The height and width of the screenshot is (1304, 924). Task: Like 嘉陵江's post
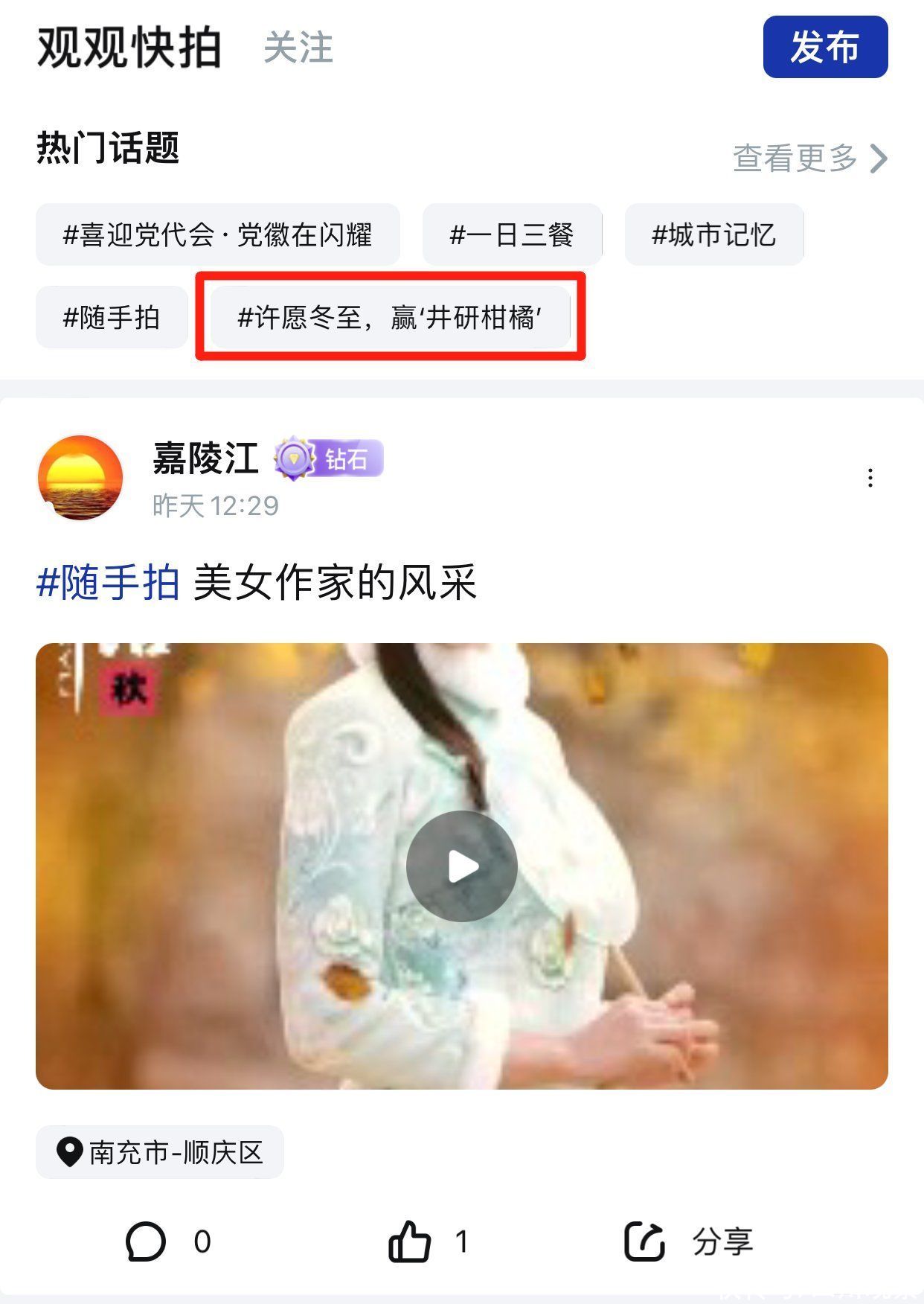click(x=410, y=1241)
